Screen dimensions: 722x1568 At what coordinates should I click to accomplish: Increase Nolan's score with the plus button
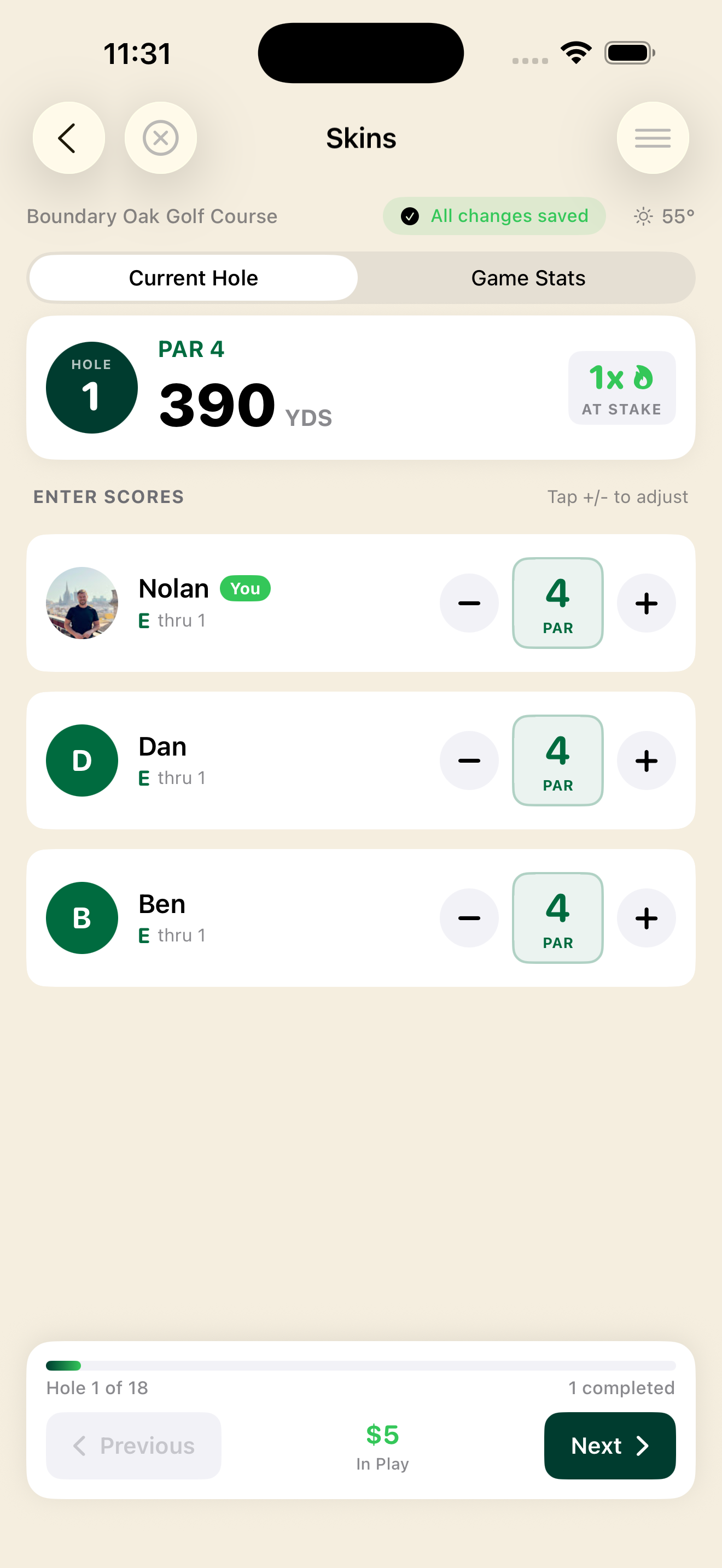pyautogui.click(x=646, y=602)
